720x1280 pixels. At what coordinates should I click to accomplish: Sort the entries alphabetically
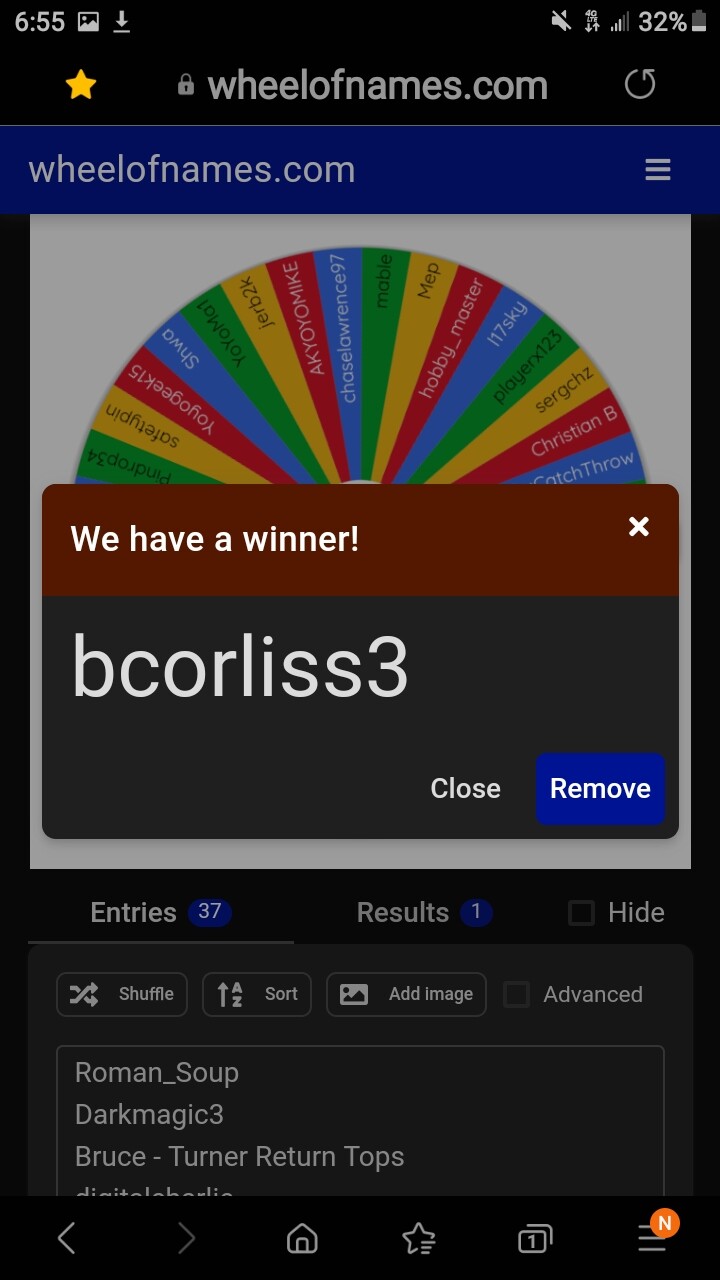pos(257,994)
